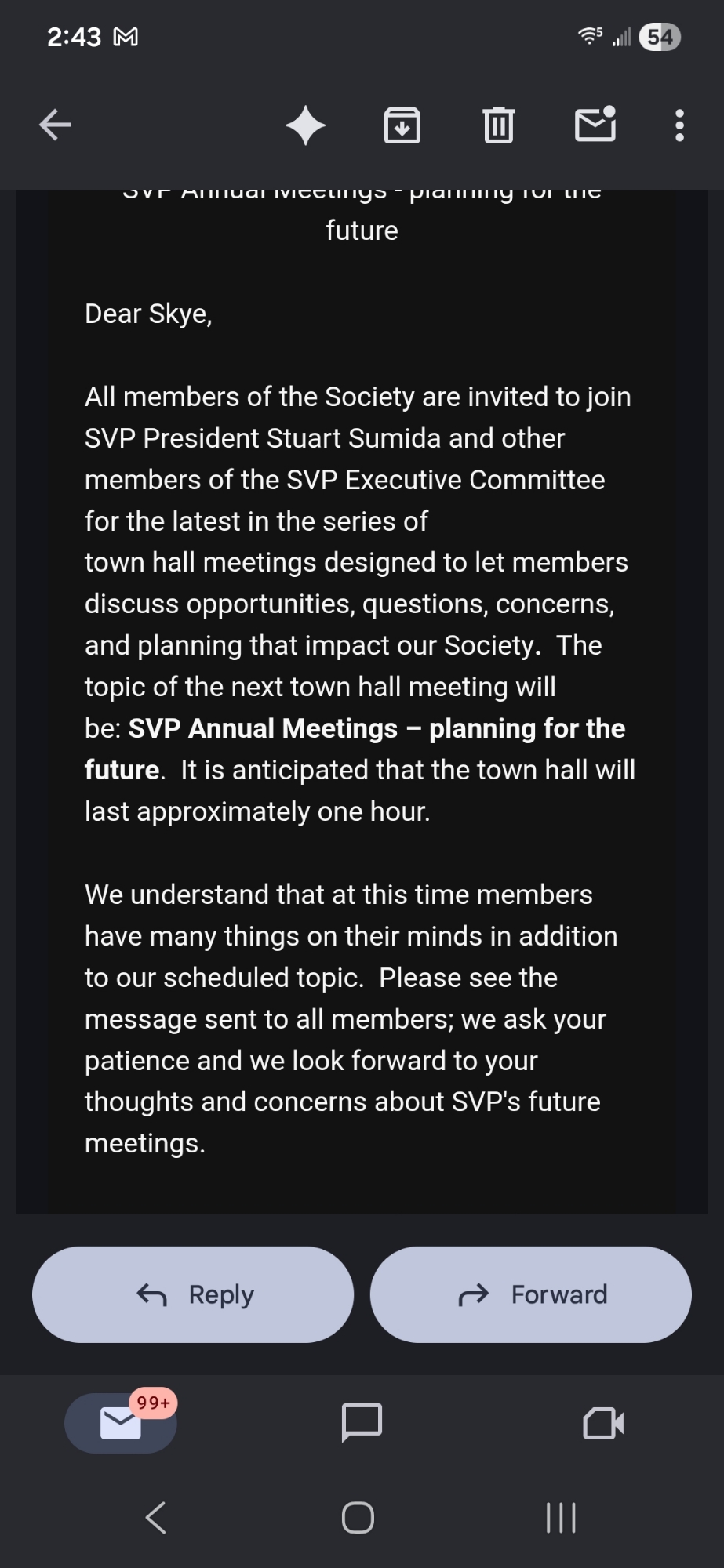724x1568 pixels.
Task: Switch to the Mail tab
Action: click(x=121, y=1423)
